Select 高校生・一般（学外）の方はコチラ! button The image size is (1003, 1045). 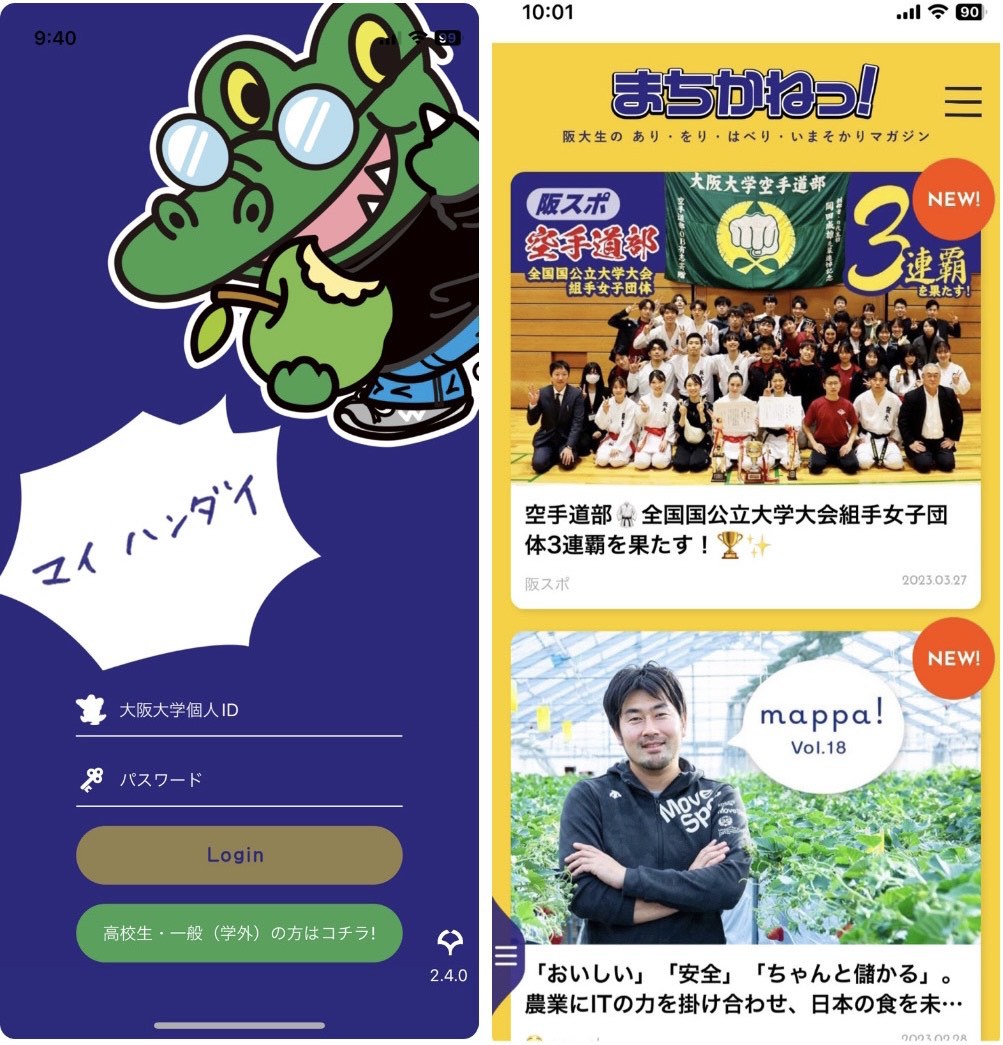[x=239, y=933]
